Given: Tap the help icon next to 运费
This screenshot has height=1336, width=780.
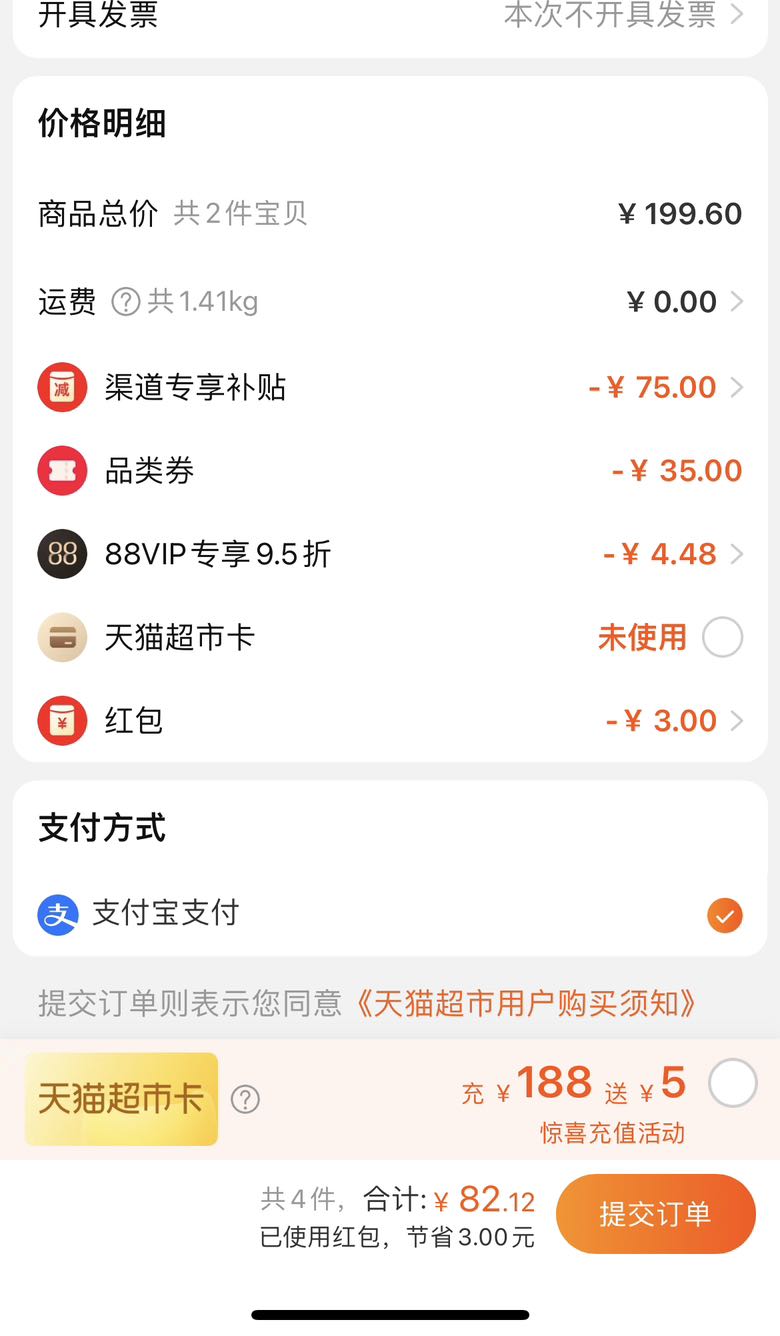Looking at the screenshot, I should click(125, 301).
